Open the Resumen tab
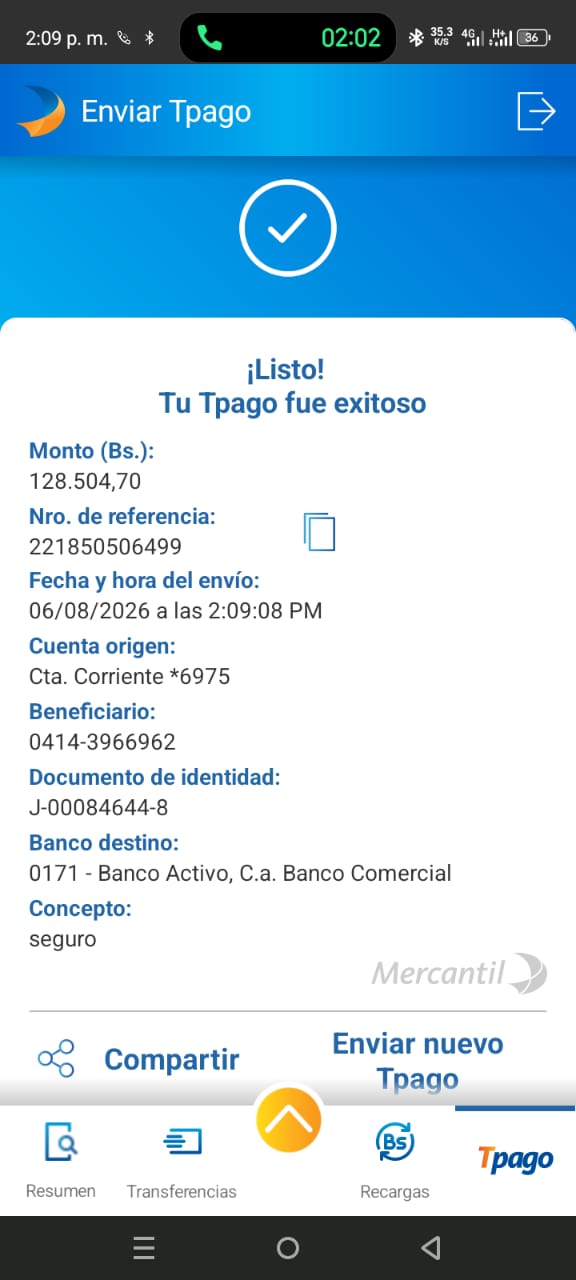The width and height of the screenshot is (576, 1280). (x=61, y=1160)
